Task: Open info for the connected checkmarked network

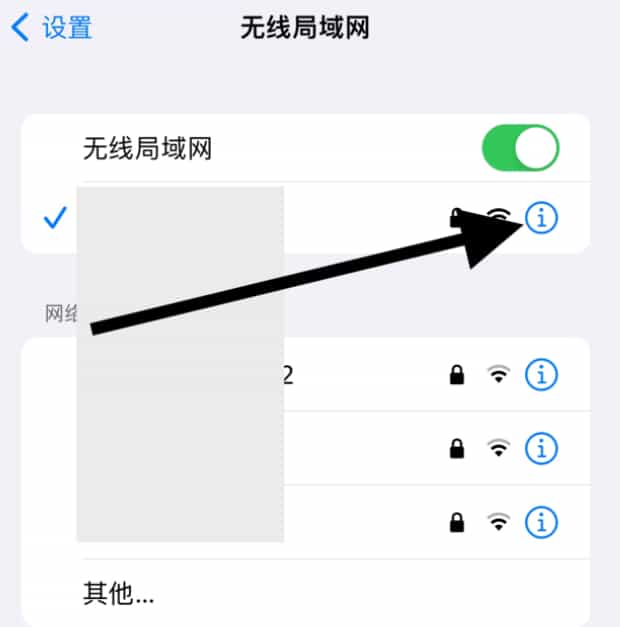Action: (541, 217)
